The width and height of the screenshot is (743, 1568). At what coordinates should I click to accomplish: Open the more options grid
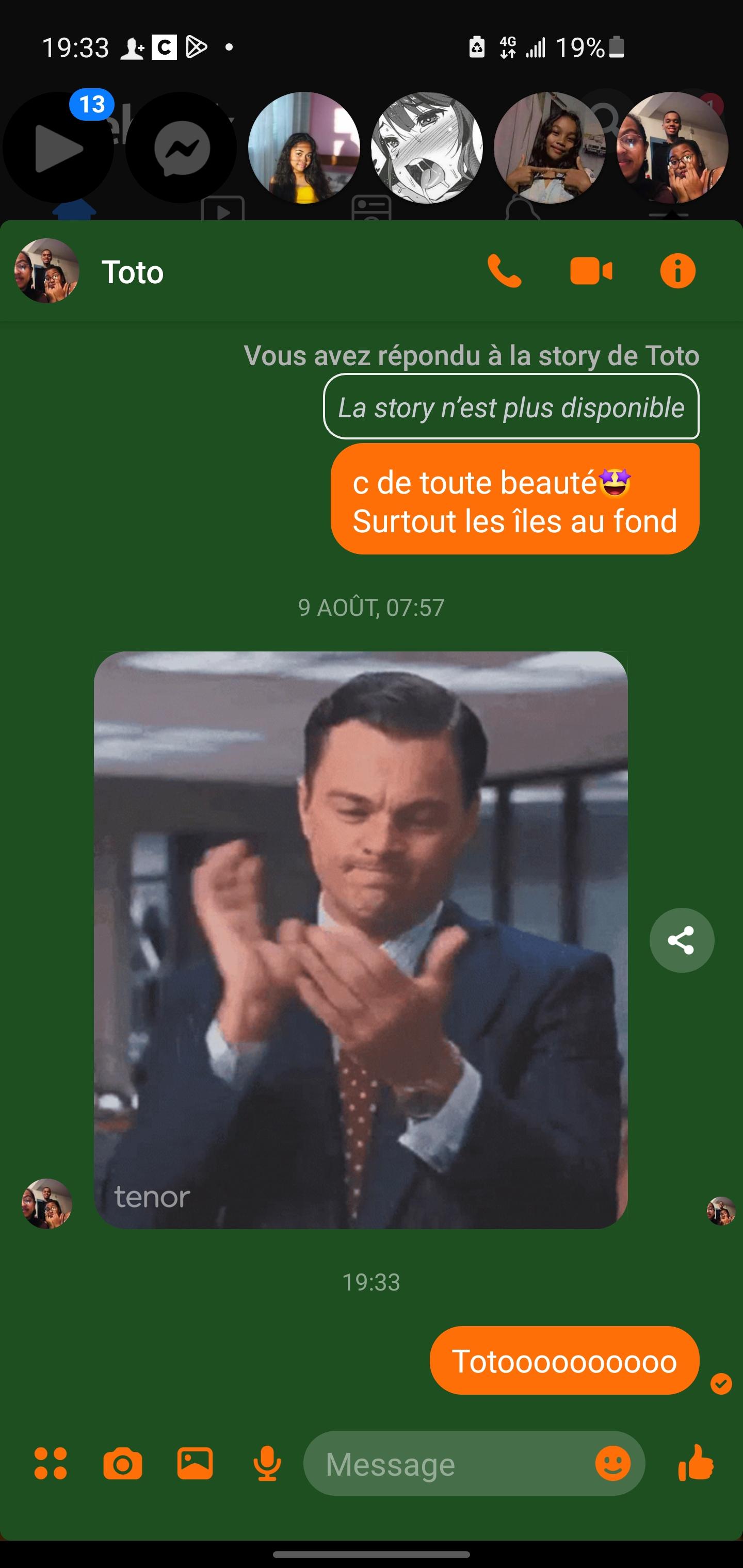click(x=51, y=1463)
